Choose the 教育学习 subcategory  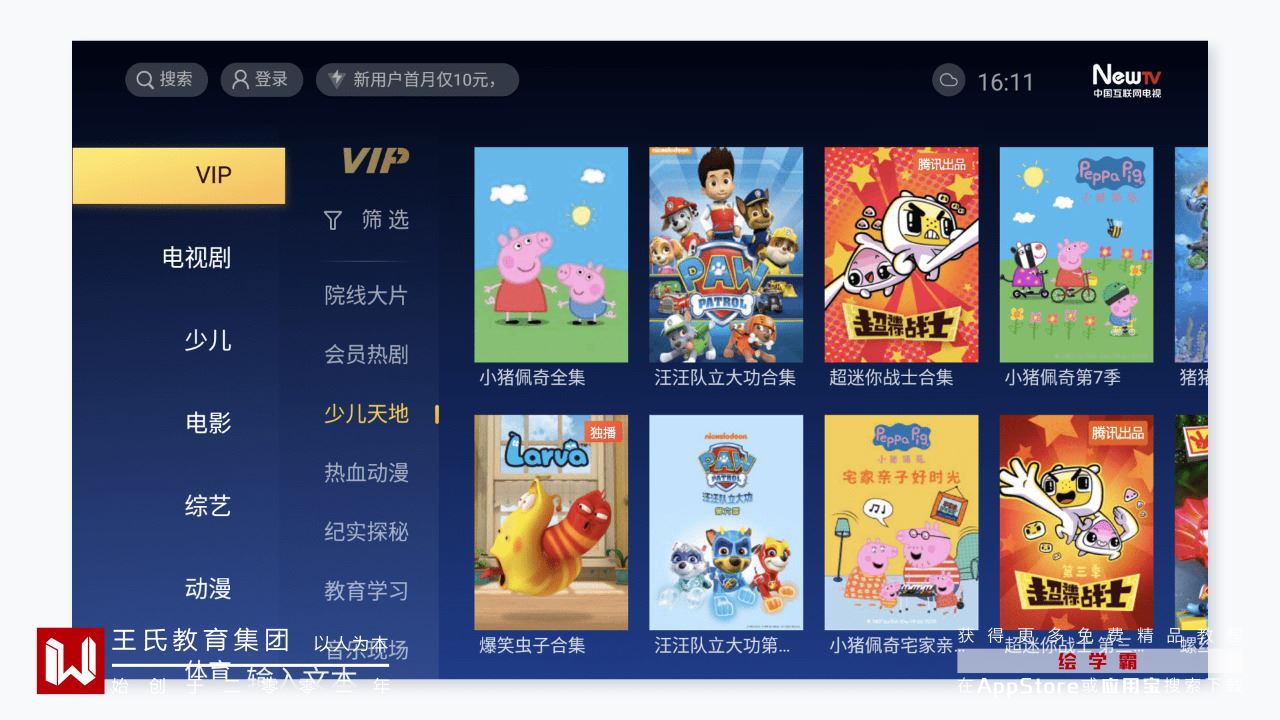366,591
